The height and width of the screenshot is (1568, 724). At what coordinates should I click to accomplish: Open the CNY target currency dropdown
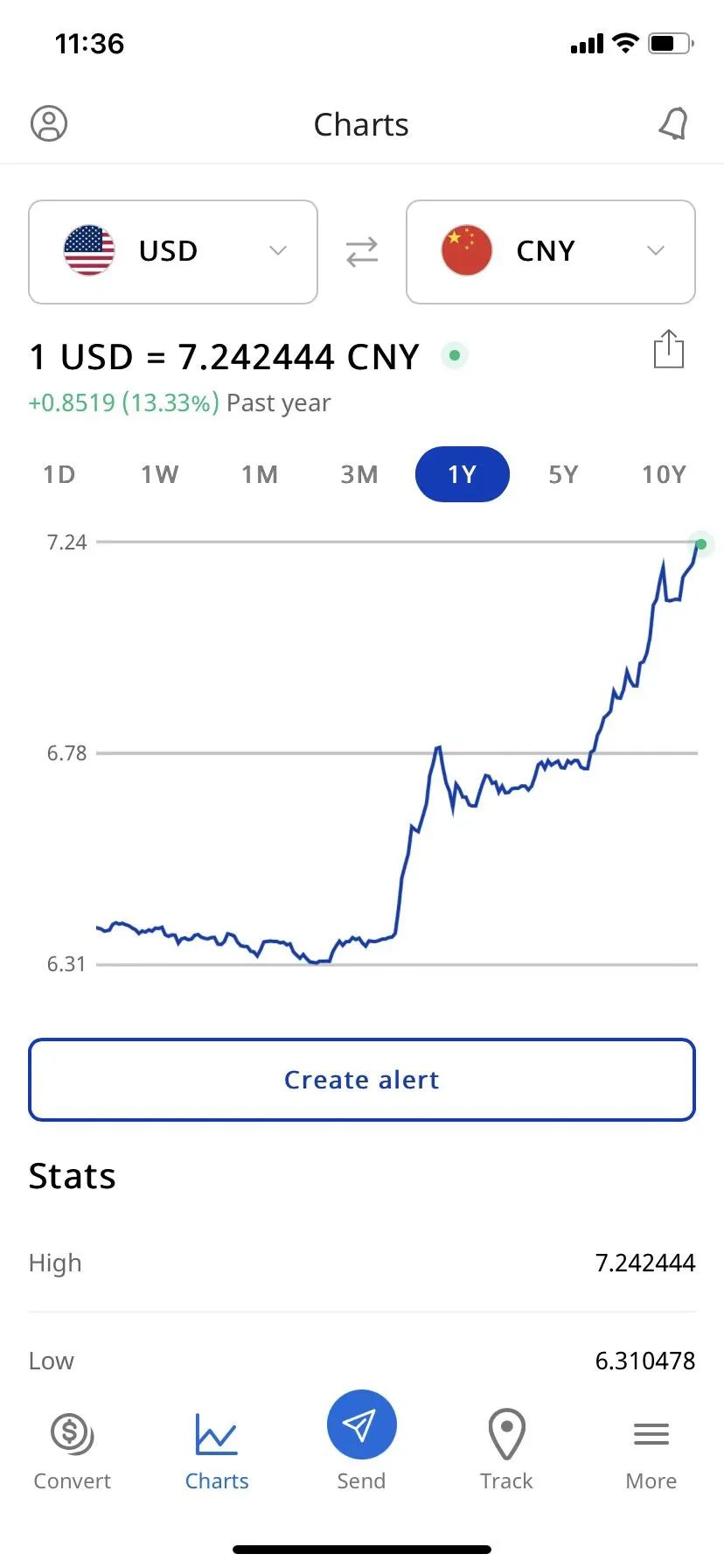tap(551, 252)
